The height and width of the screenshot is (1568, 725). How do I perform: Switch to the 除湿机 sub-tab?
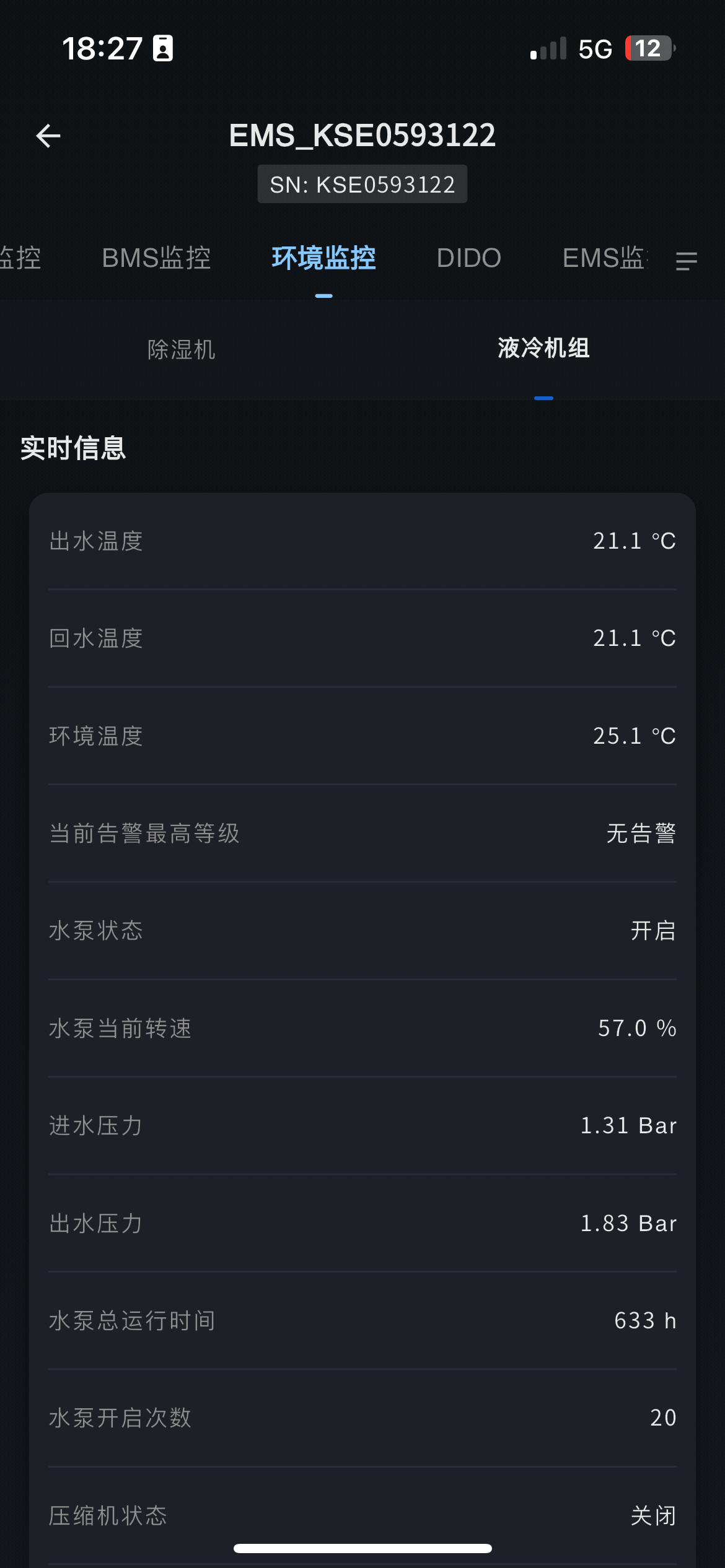(182, 349)
